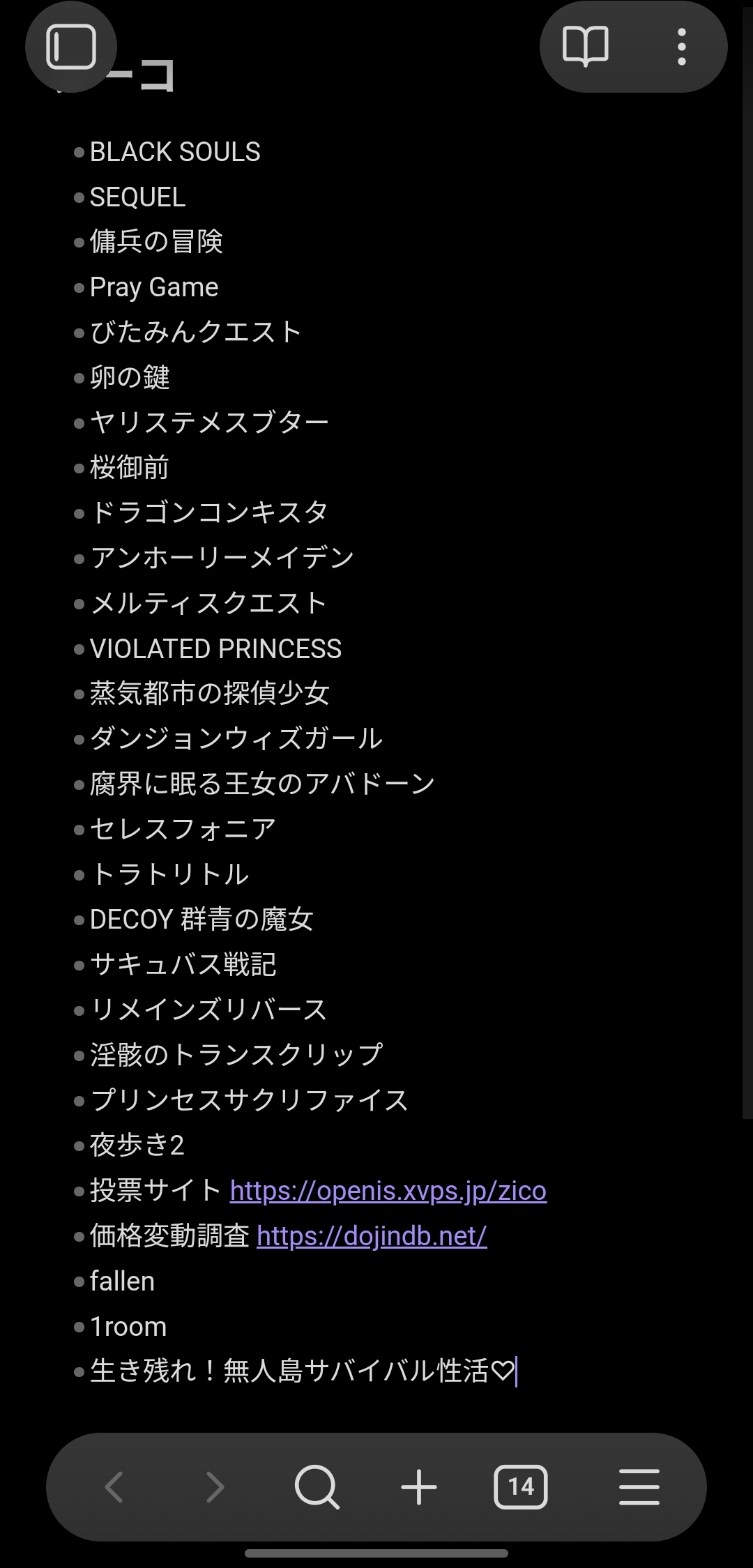Open the openis.xvps.jp/zico link
Screen dimensions: 753x1568
tap(388, 1191)
